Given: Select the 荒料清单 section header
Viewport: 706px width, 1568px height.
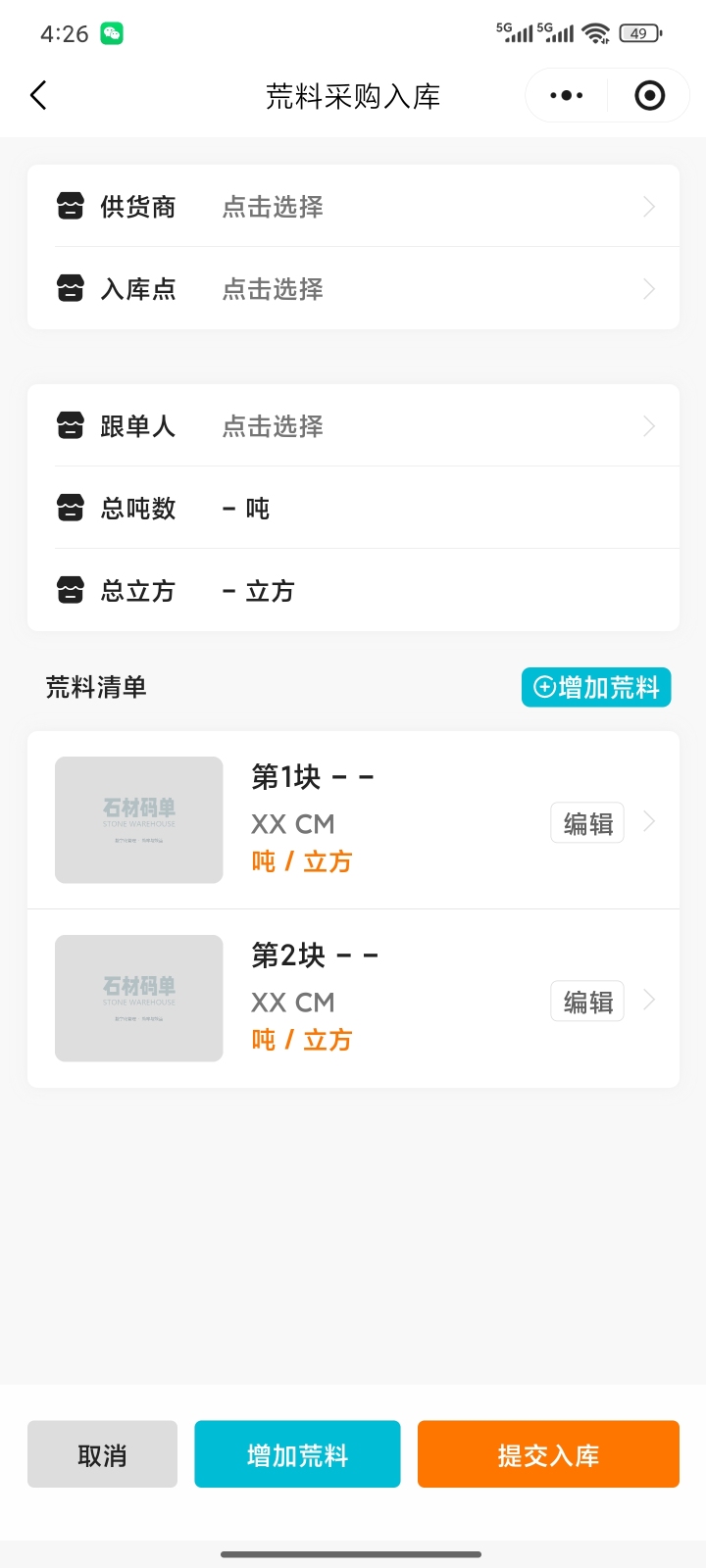Looking at the screenshot, I should (95, 687).
